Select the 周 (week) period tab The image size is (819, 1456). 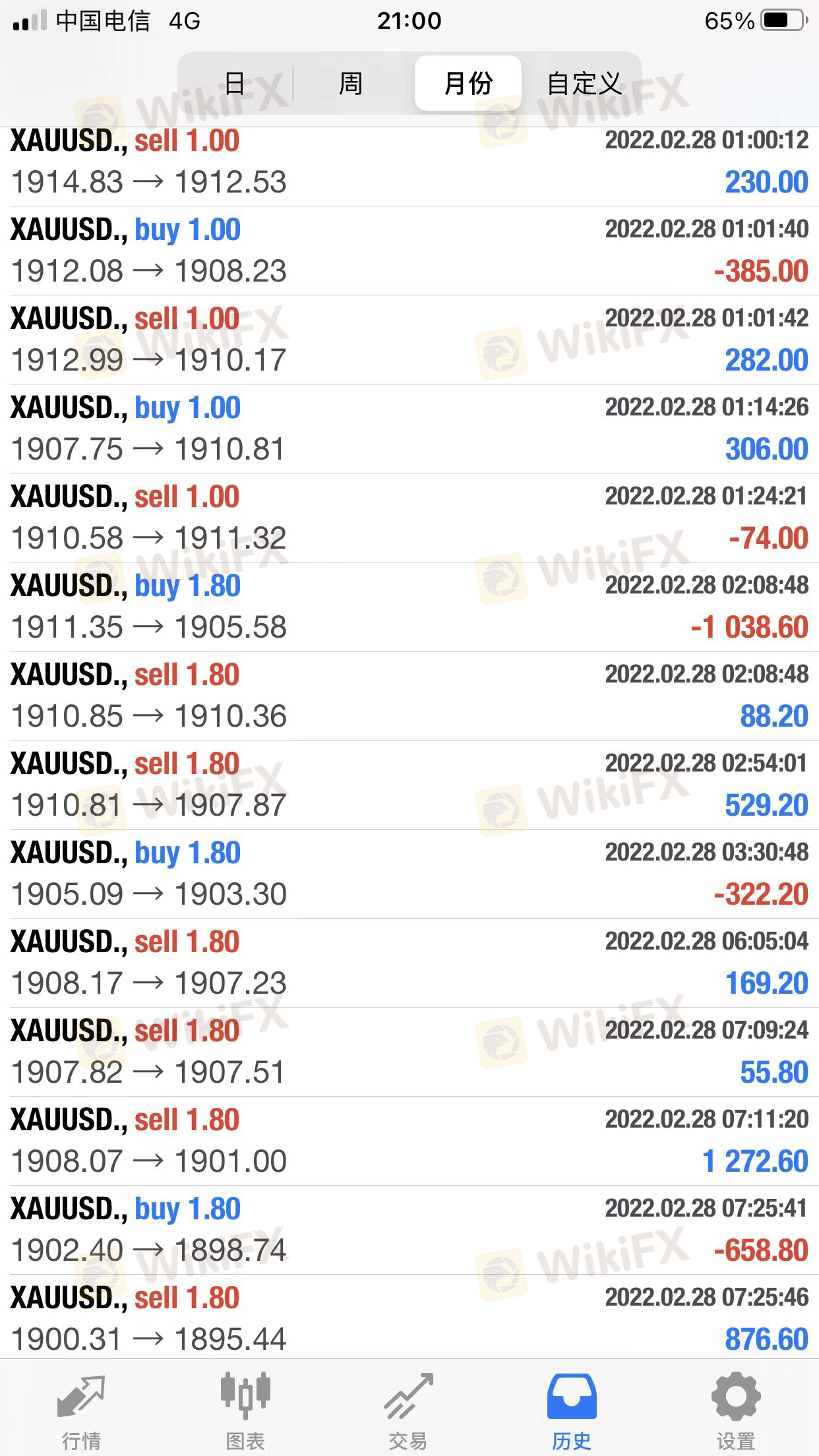point(351,84)
